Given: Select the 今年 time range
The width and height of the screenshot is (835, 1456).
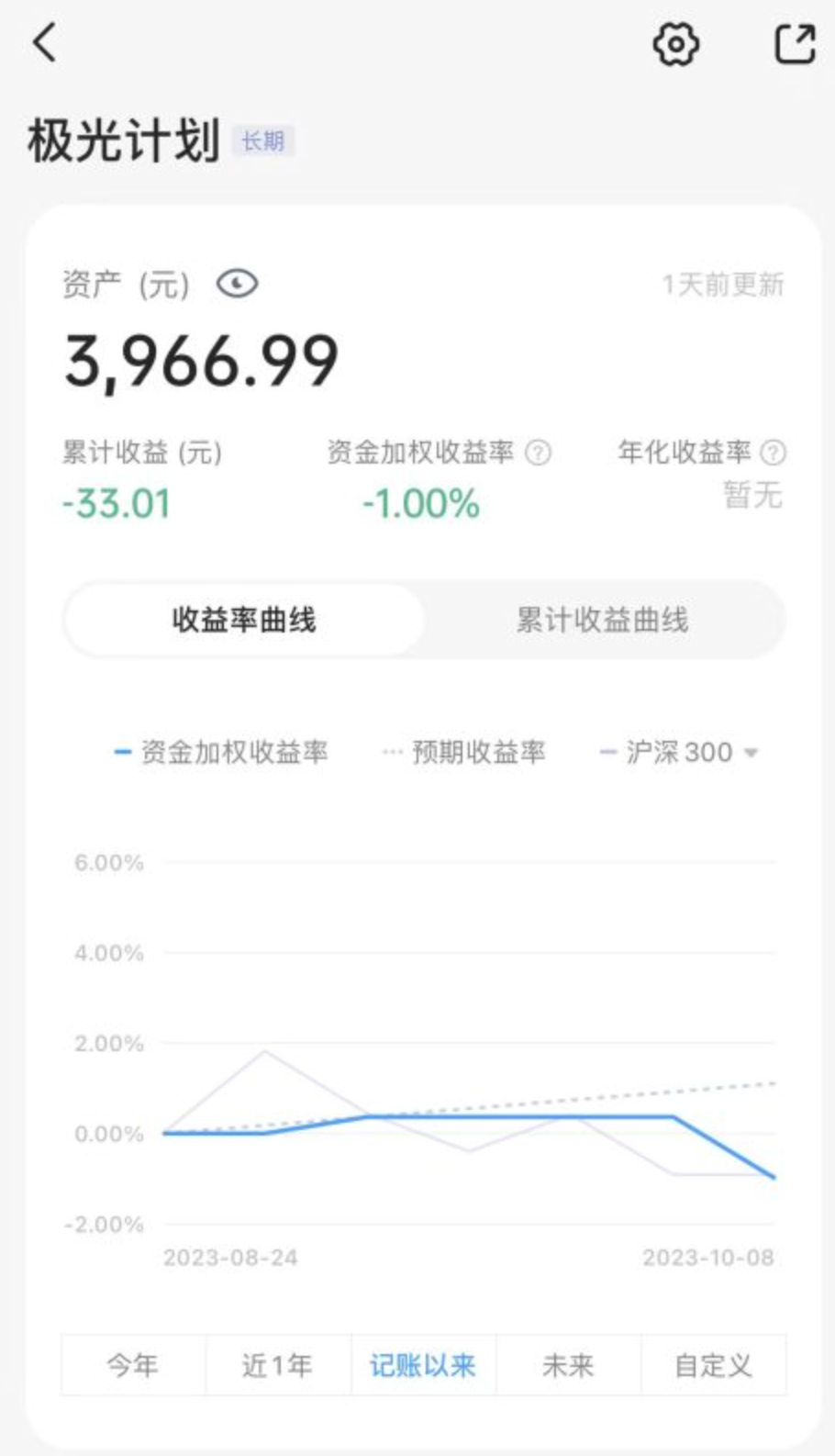Looking at the screenshot, I should pos(133,1365).
